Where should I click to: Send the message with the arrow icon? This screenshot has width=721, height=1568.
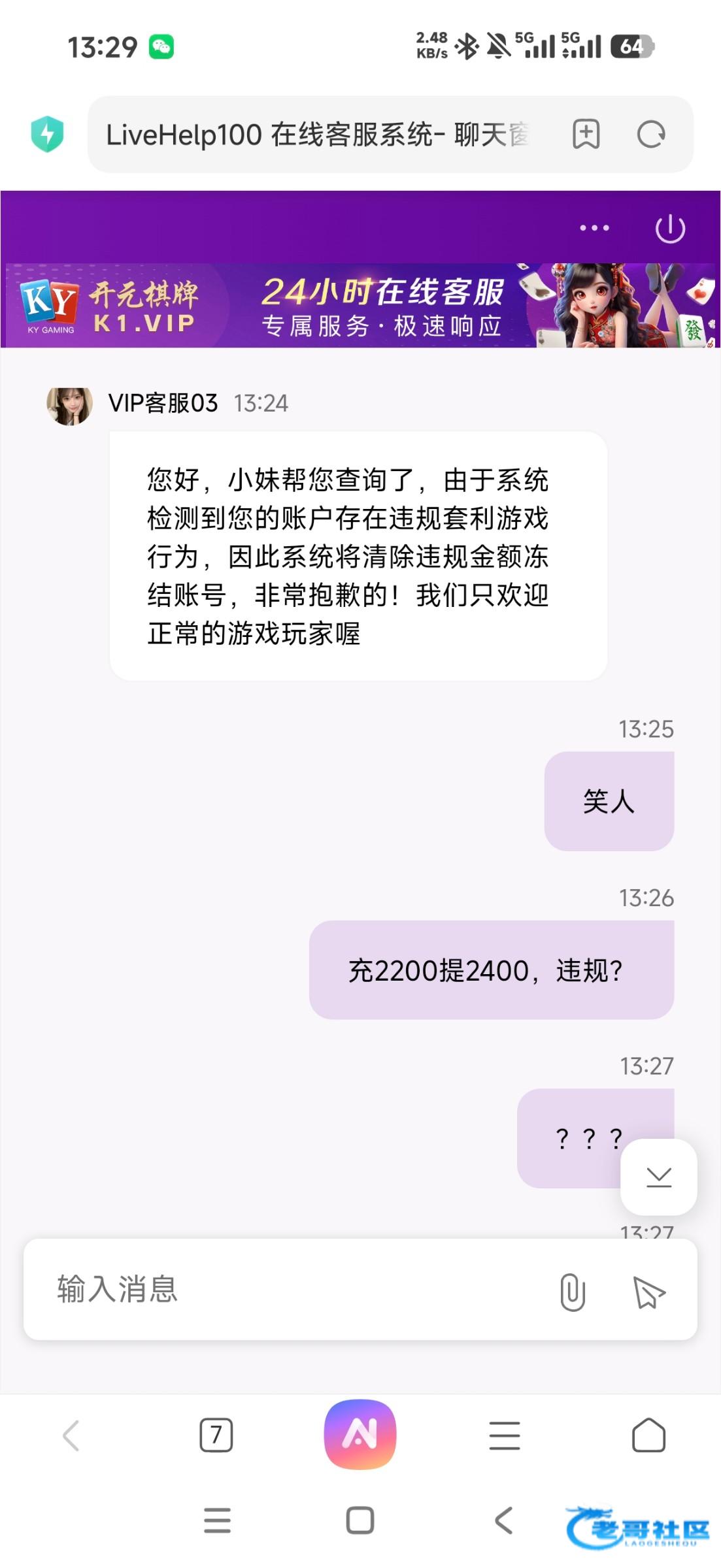pyautogui.click(x=648, y=1292)
